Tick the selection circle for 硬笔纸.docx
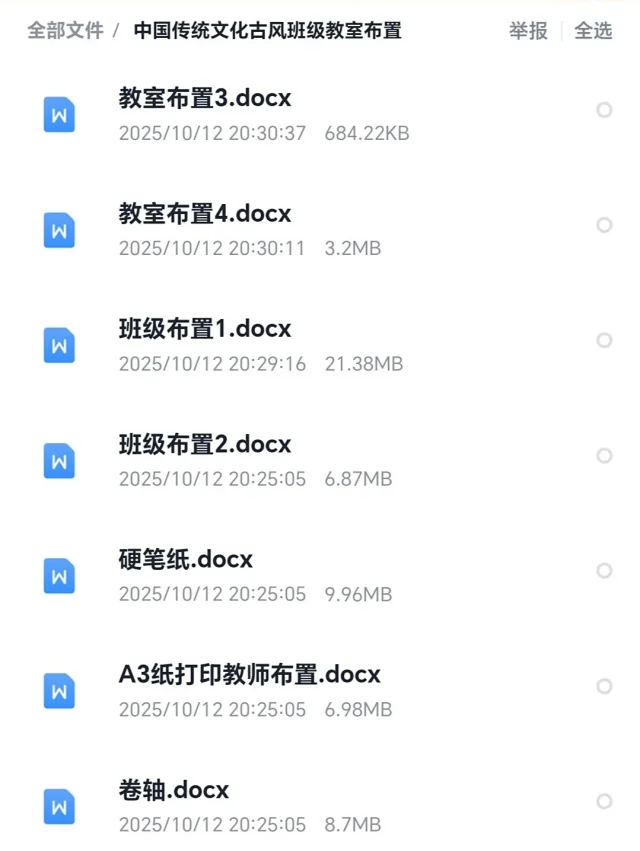Image resolution: width=640 pixels, height=851 pixels. click(604, 570)
